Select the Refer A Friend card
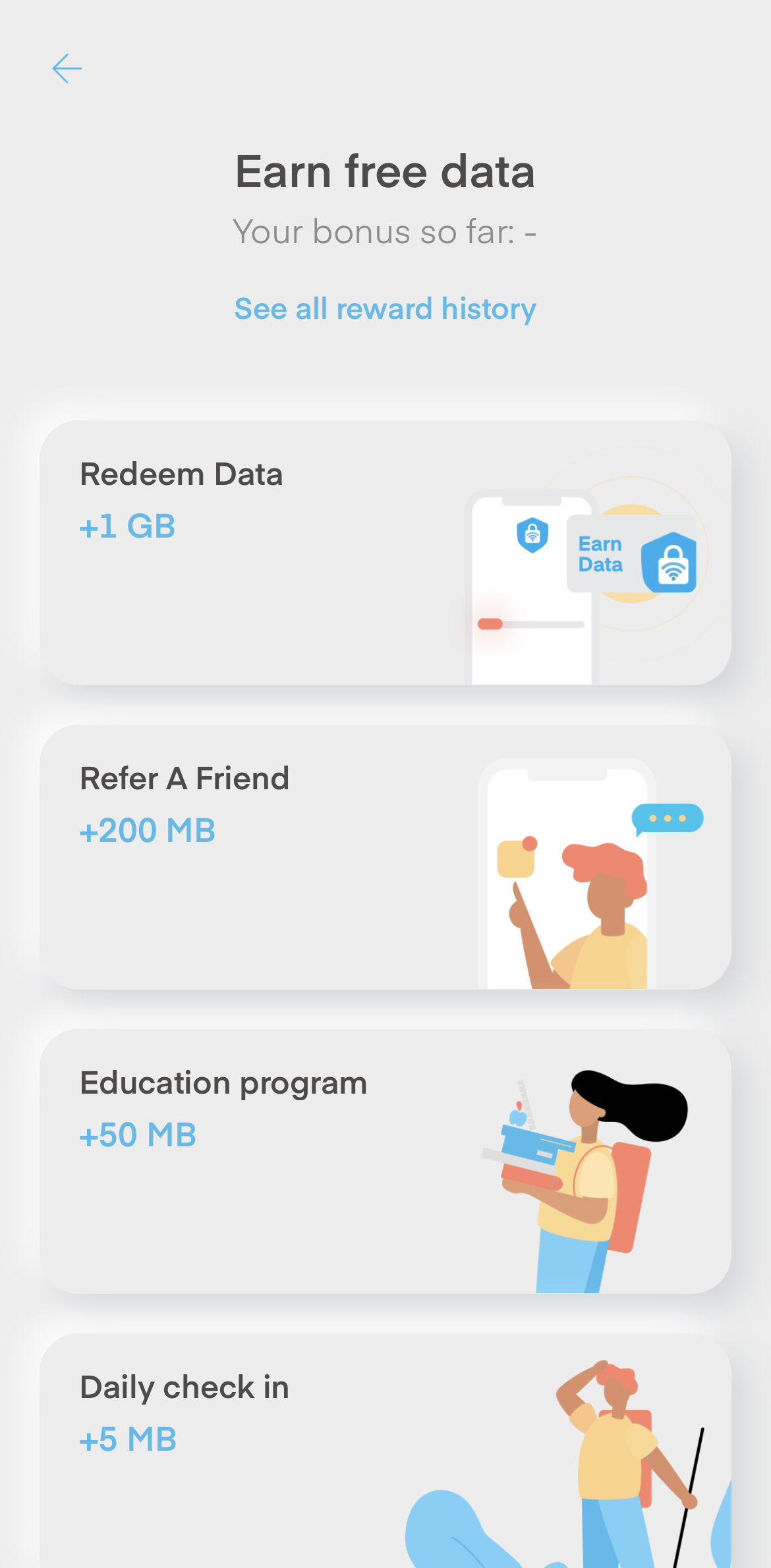Viewport: 771px width, 1568px height. pyautogui.click(x=385, y=856)
